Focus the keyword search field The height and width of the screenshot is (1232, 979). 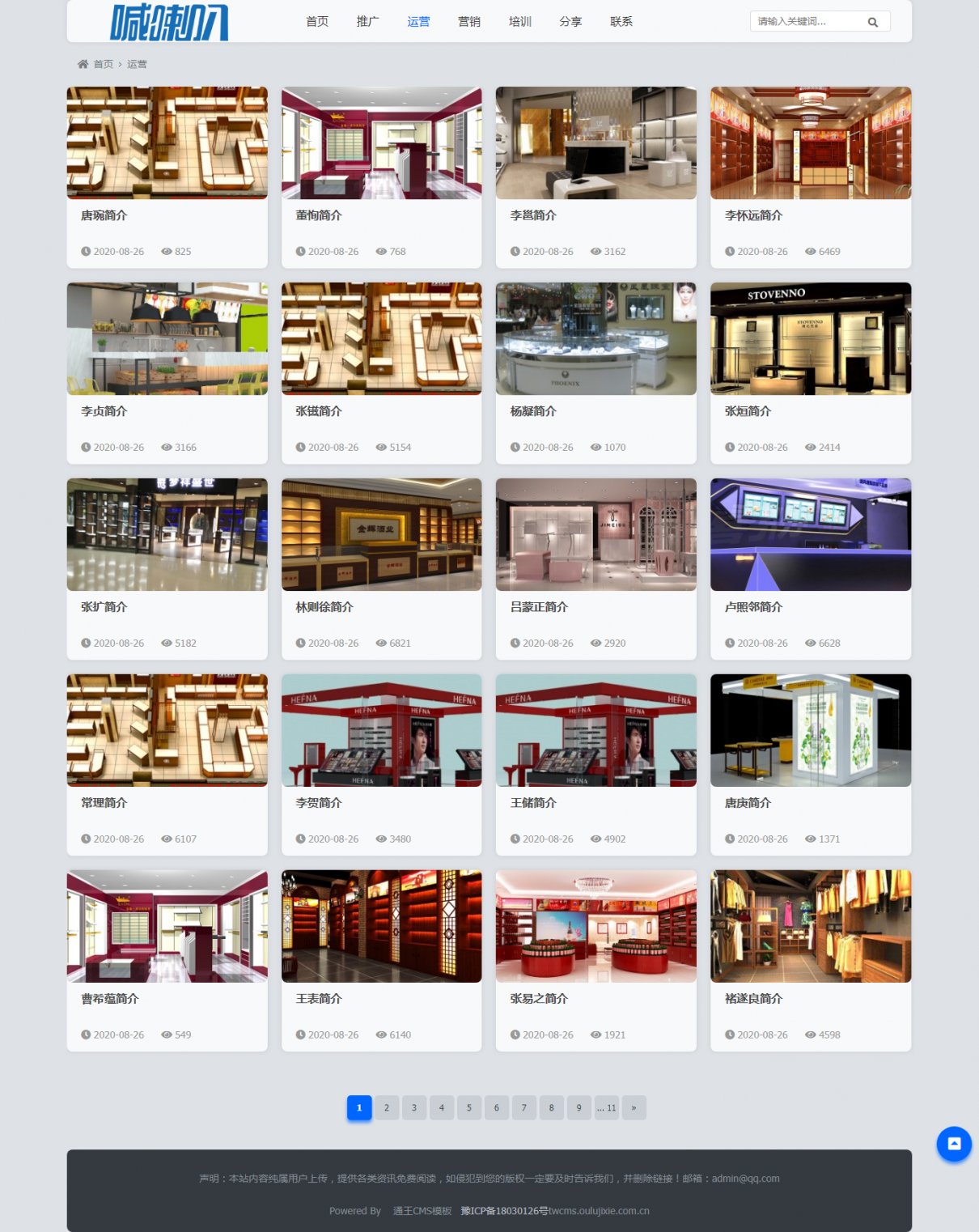(805, 22)
